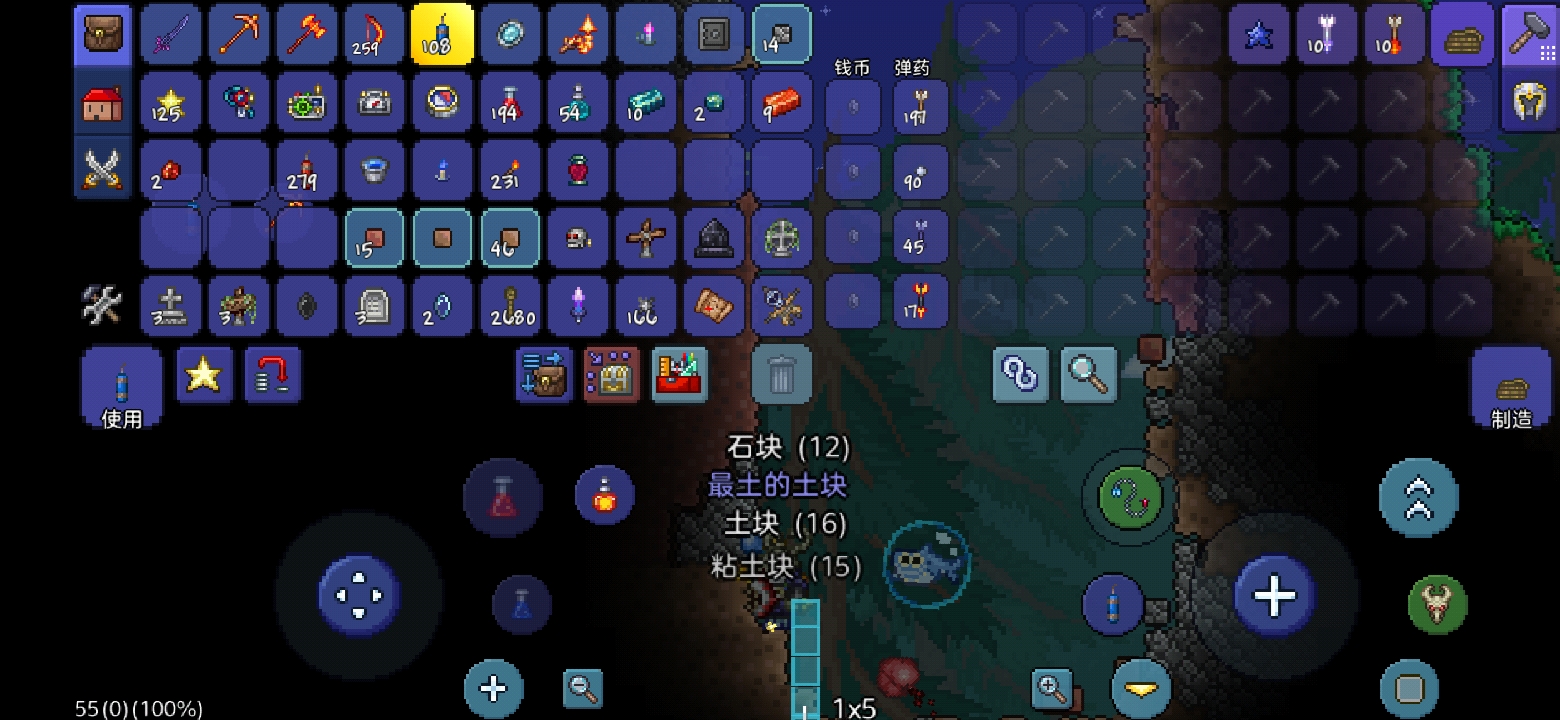1560x720 pixels.
Task: Switch to the crossed swords equipment tab
Action: pyautogui.click(x=103, y=168)
